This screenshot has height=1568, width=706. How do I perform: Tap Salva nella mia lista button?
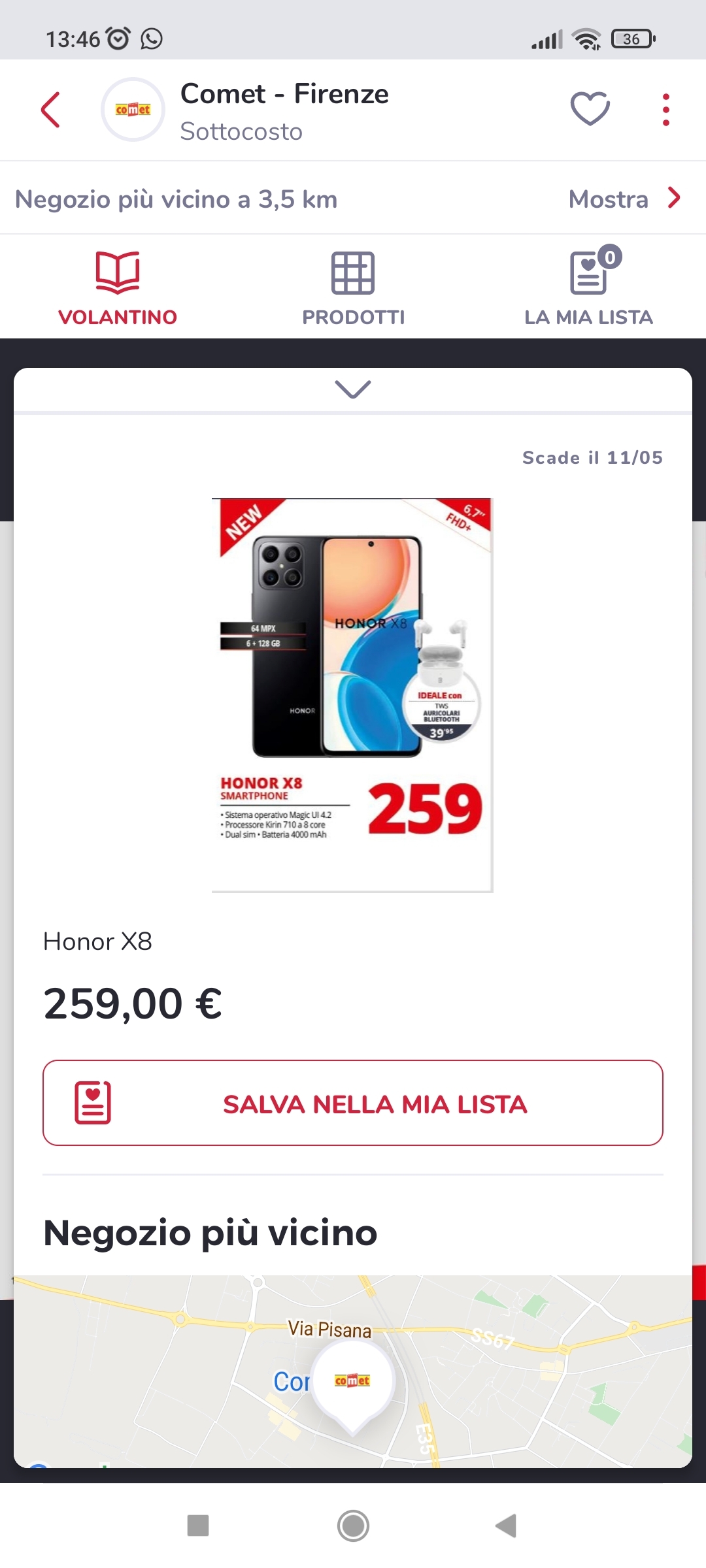click(x=353, y=1103)
